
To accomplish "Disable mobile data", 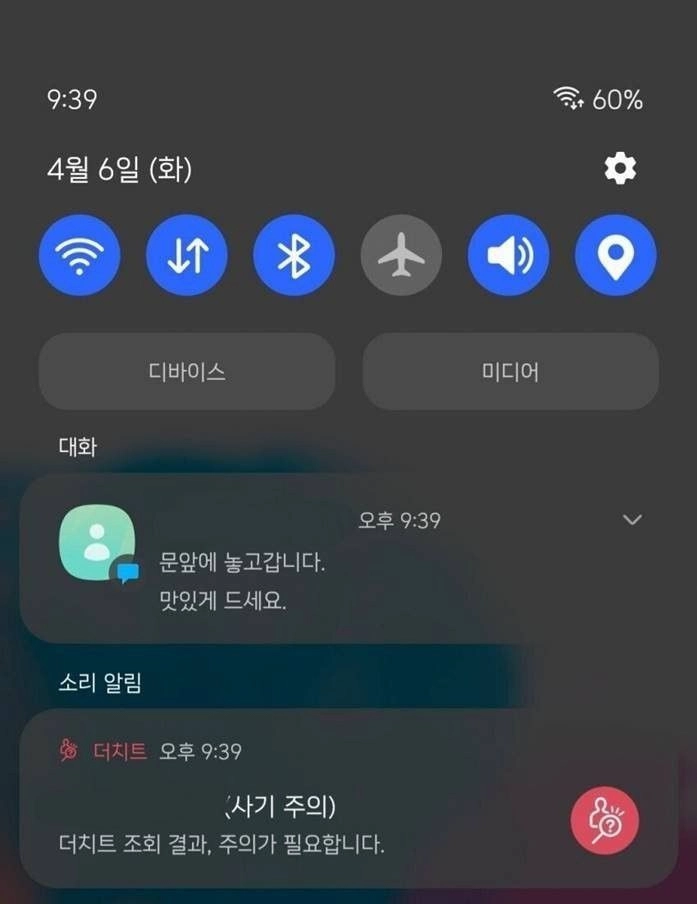I will pyautogui.click(x=187, y=255).
